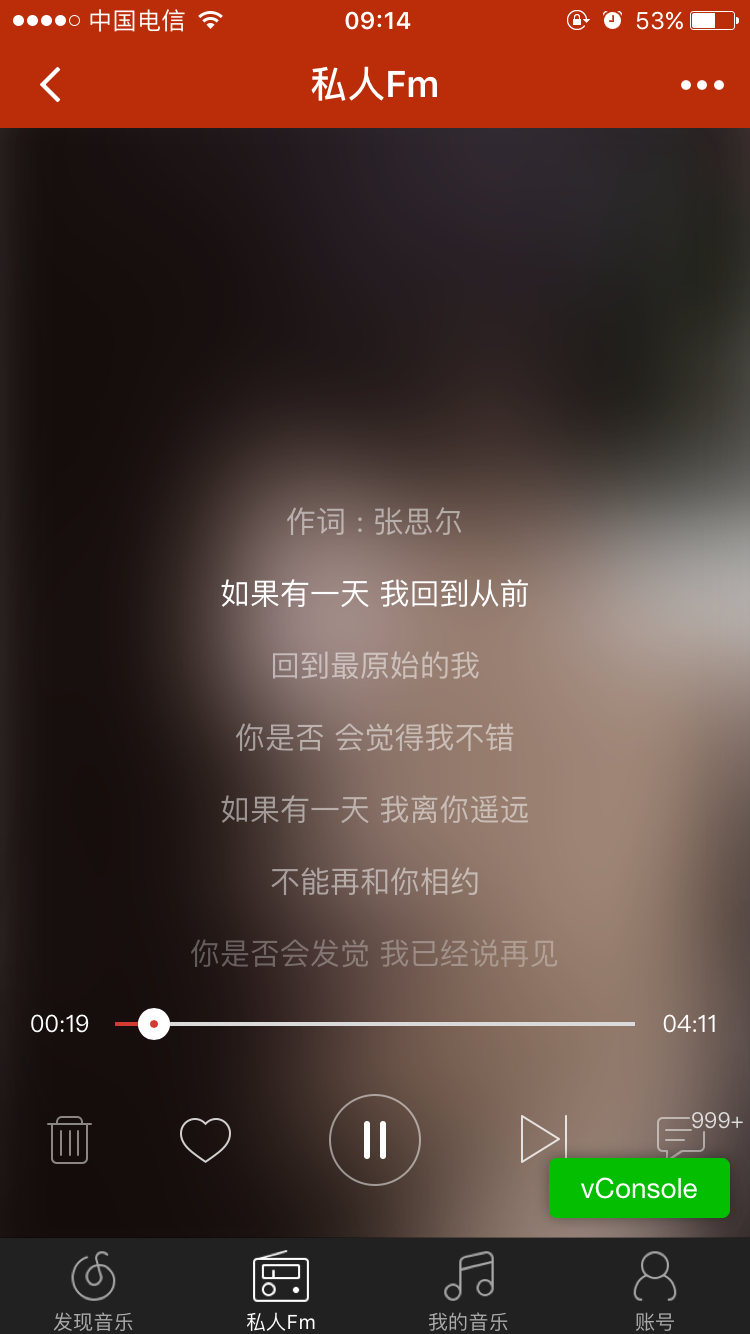Skip to the next song

pos(544,1139)
